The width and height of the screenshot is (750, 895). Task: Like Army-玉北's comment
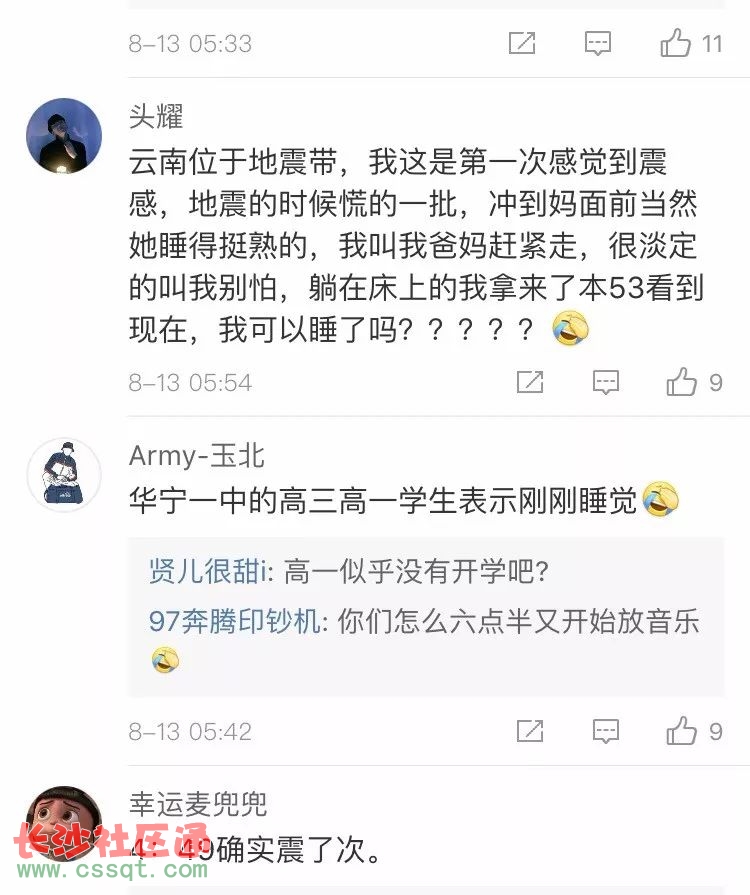coord(682,731)
